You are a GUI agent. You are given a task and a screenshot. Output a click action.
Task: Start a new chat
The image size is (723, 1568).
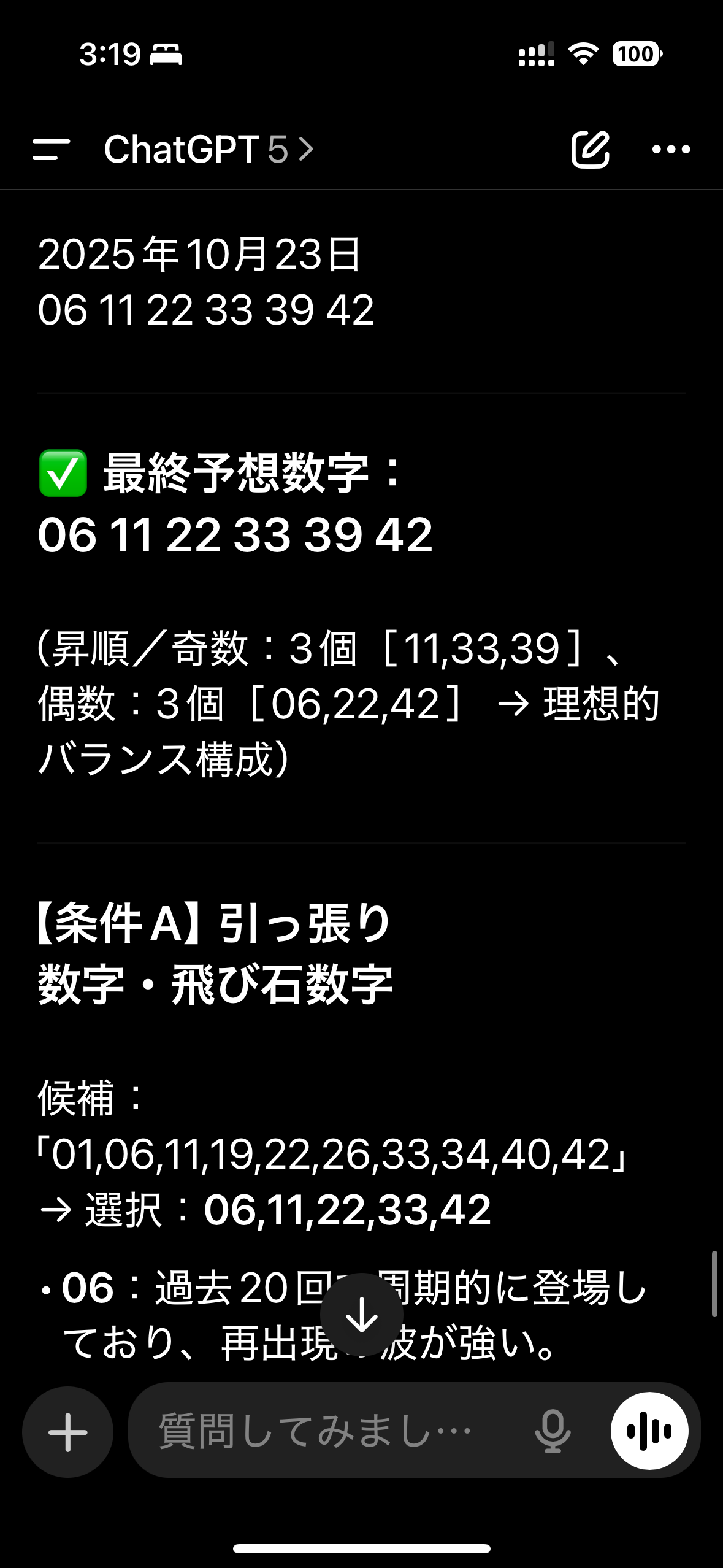click(590, 149)
